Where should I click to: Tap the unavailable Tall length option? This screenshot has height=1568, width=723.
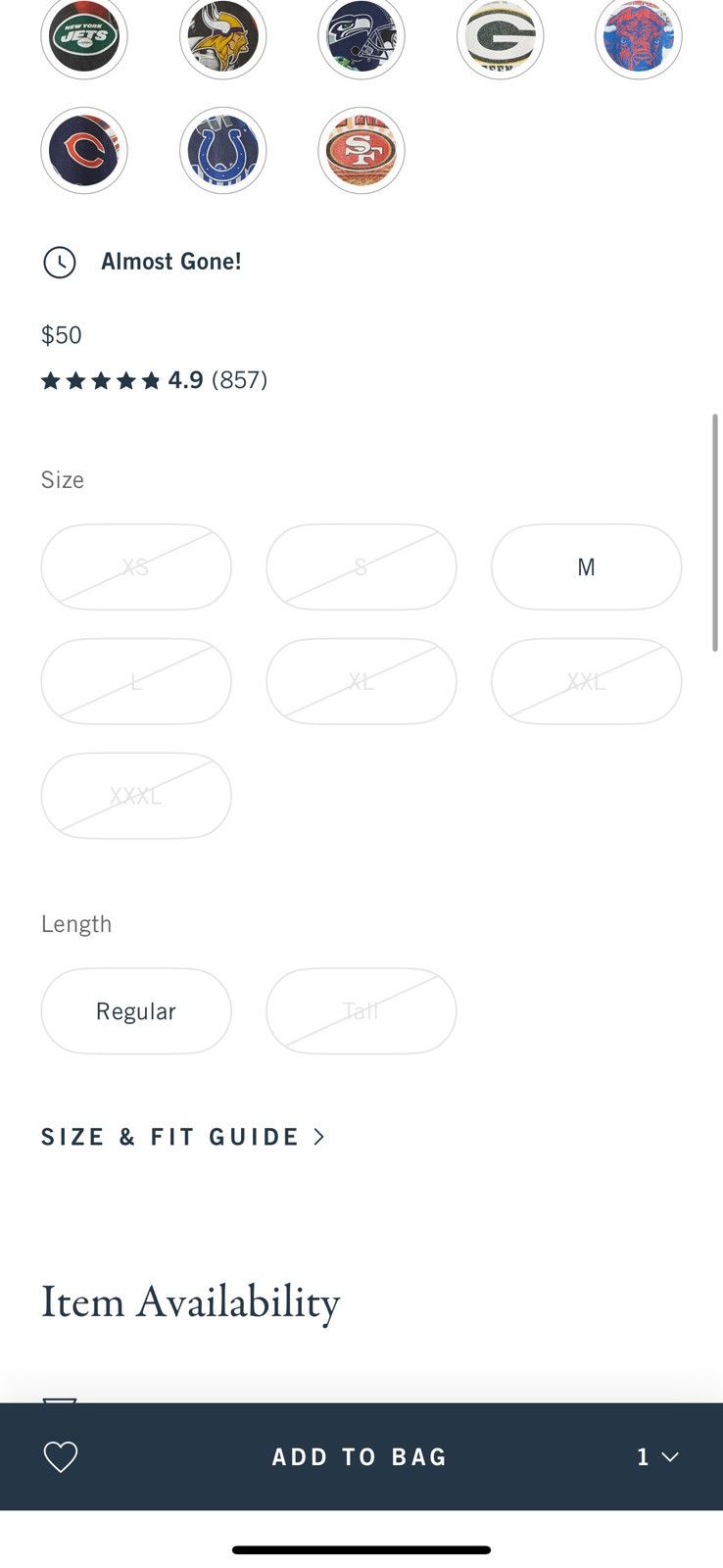click(361, 1011)
